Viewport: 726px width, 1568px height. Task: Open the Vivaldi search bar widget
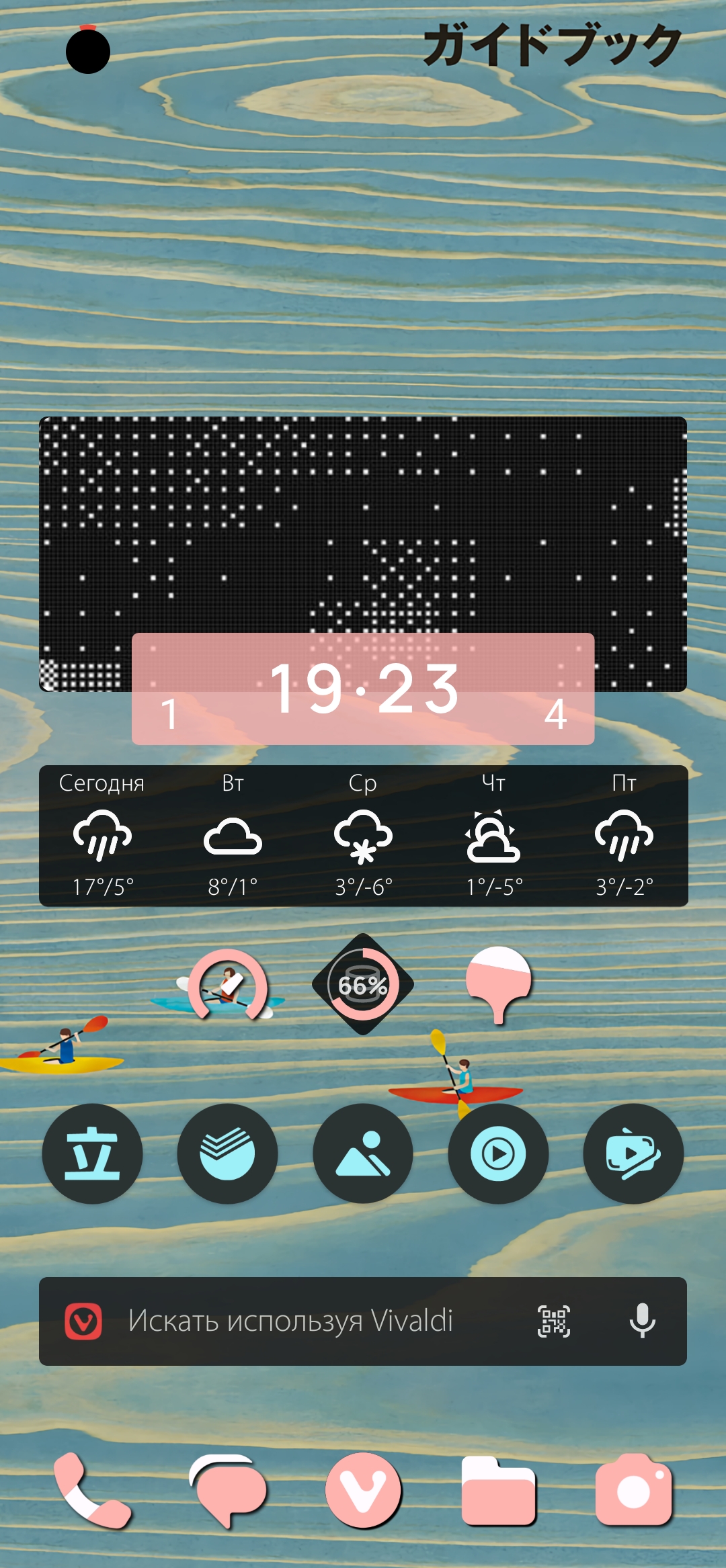coord(289,1321)
